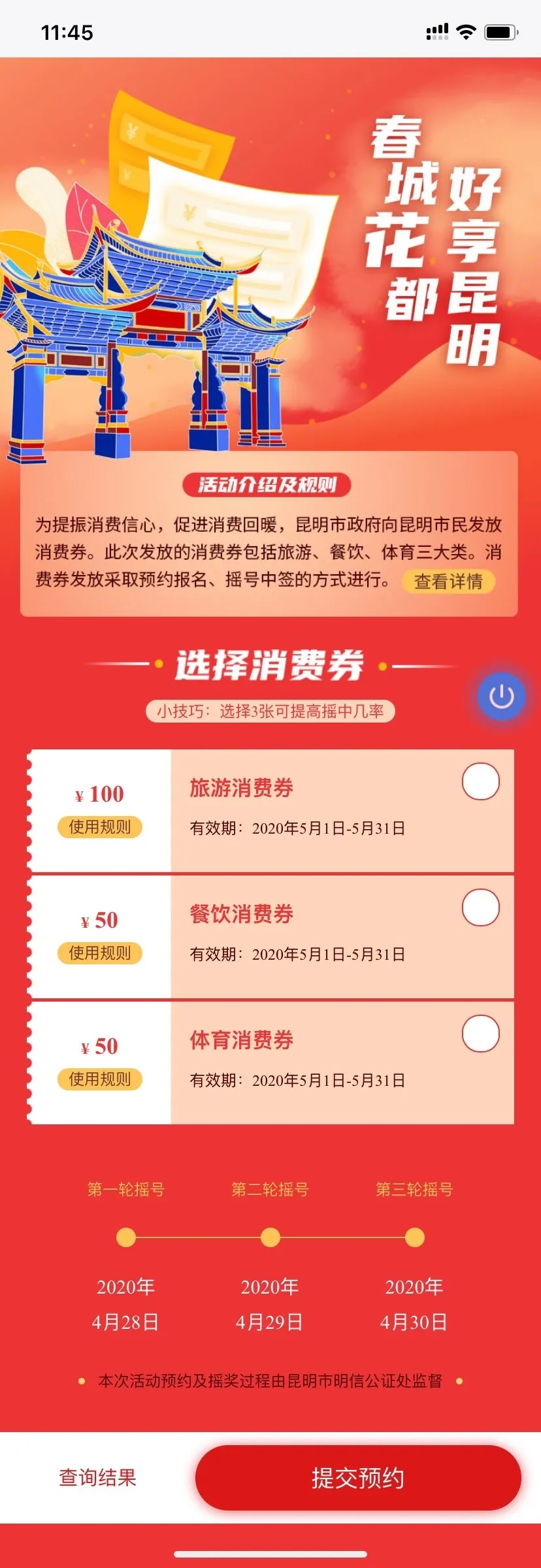Tap 查看详情 to view activity details
This screenshot has height=1568, width=541.
coord(448,581)
